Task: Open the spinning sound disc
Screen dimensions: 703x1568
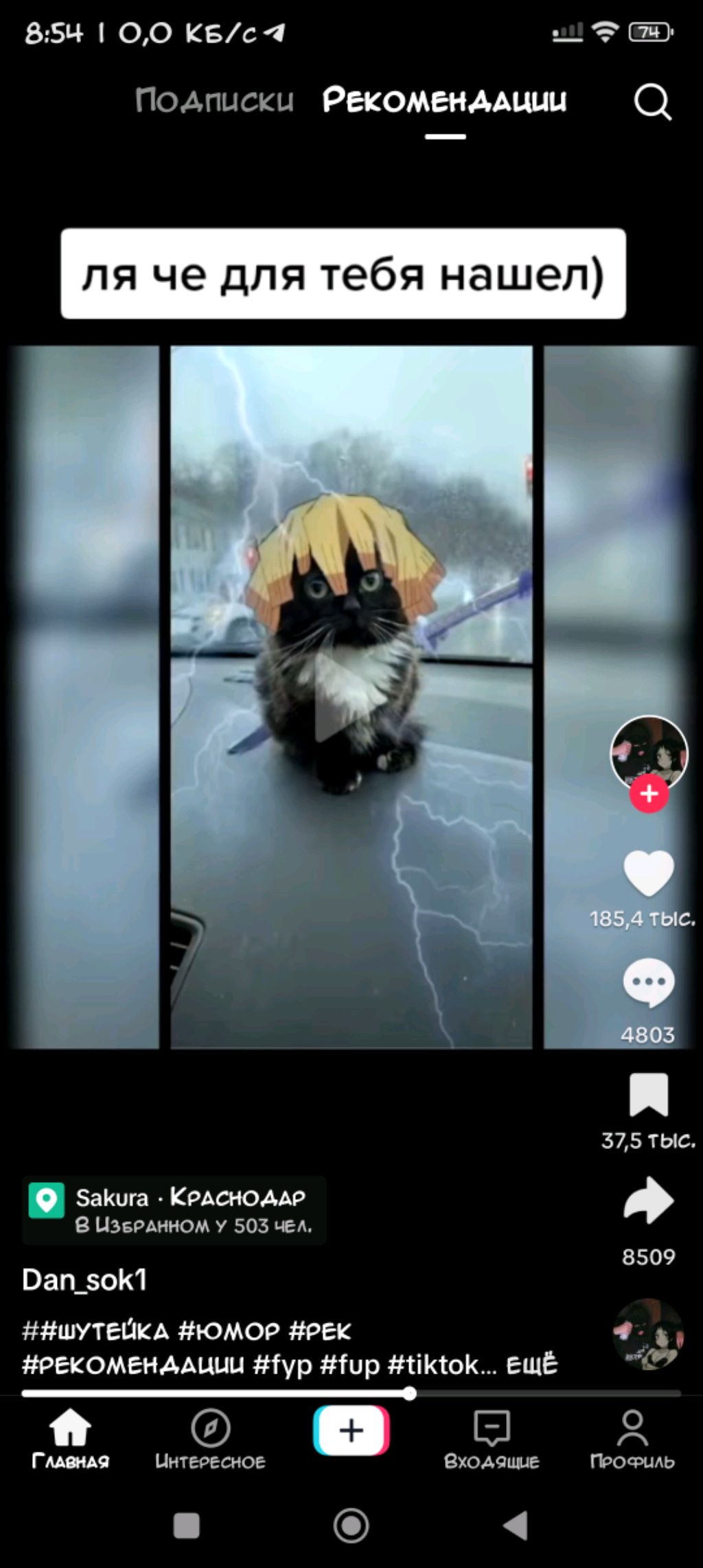Action: (648, 1334)
